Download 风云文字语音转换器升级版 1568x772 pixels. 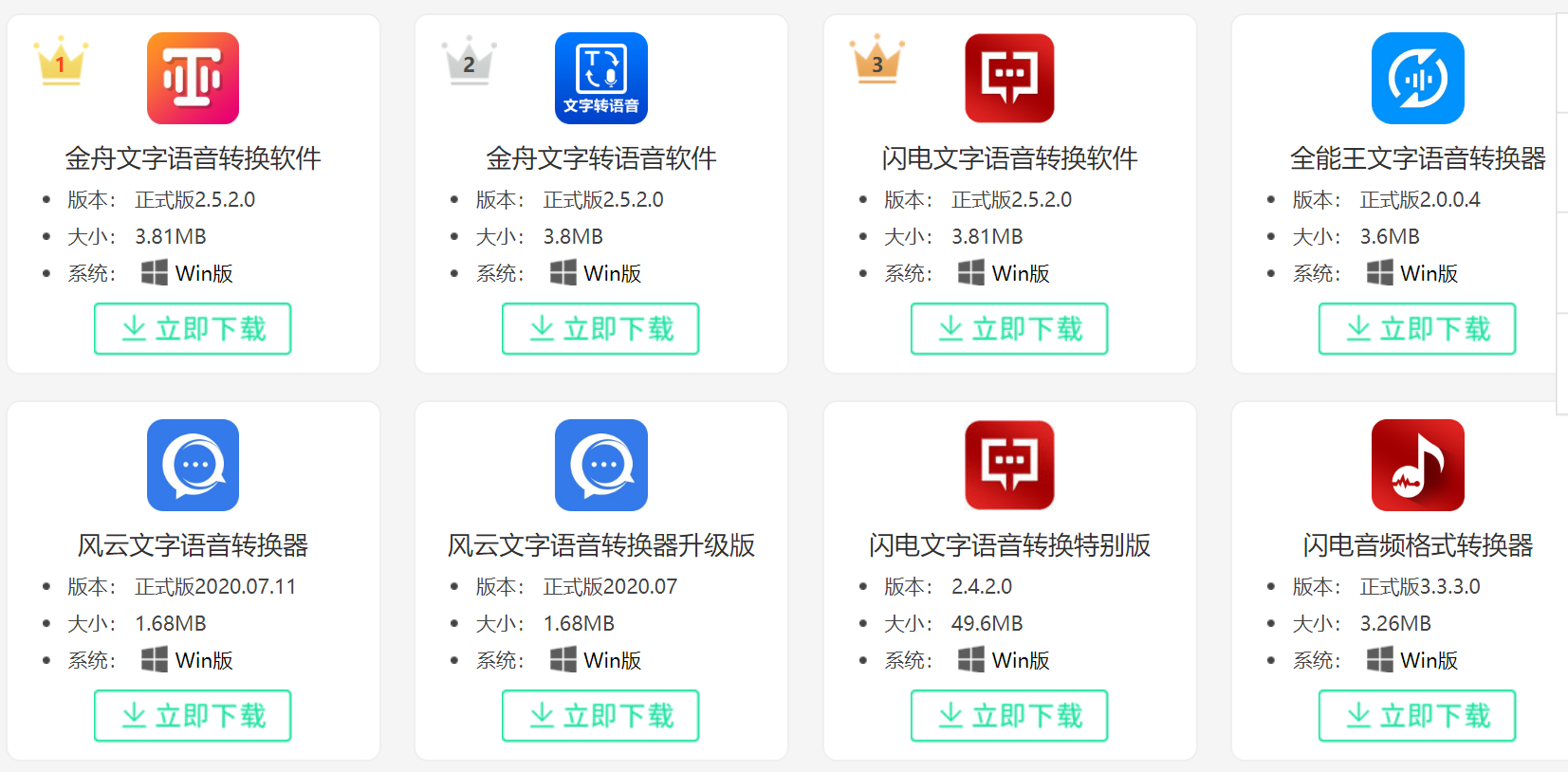600,716
